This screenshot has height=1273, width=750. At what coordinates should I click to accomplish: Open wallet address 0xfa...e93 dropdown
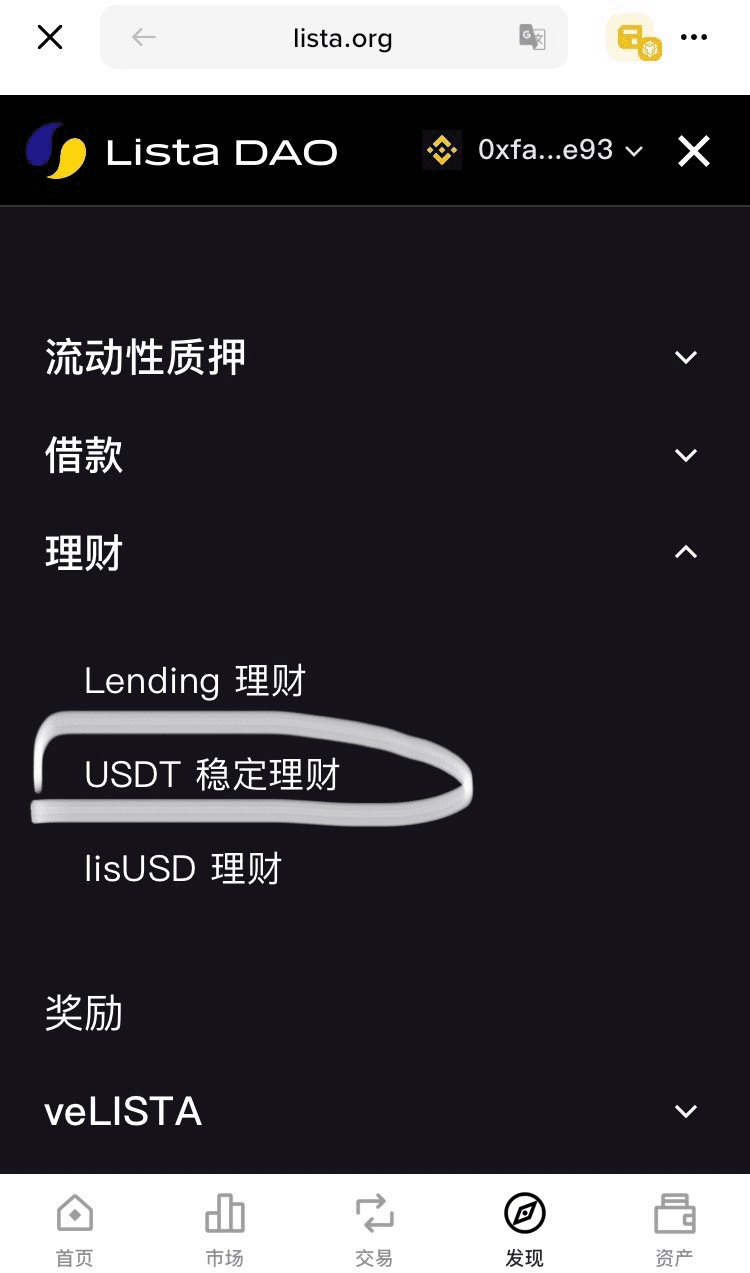545,150
